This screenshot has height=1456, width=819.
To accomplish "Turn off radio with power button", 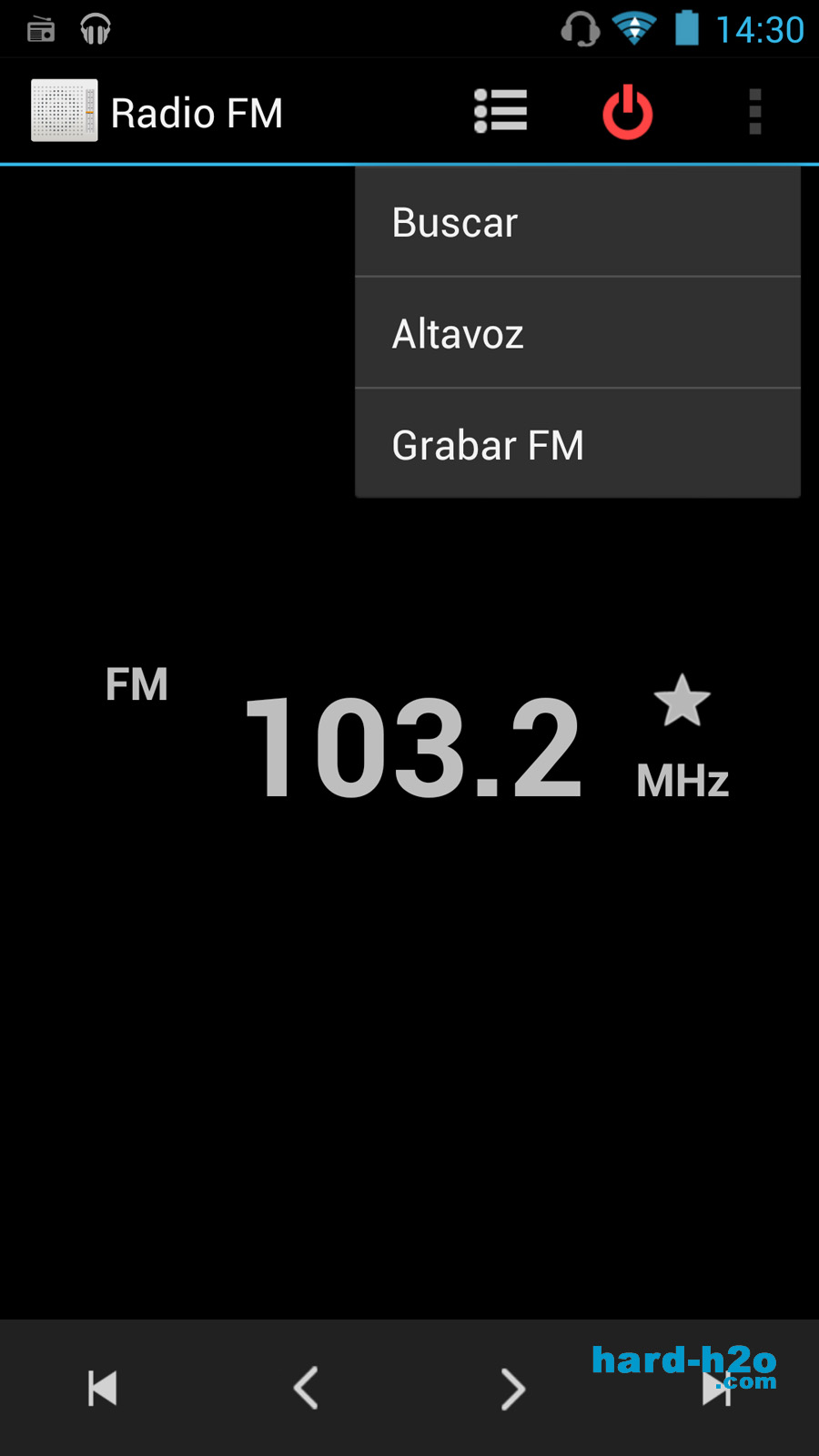I will (627, 112).
